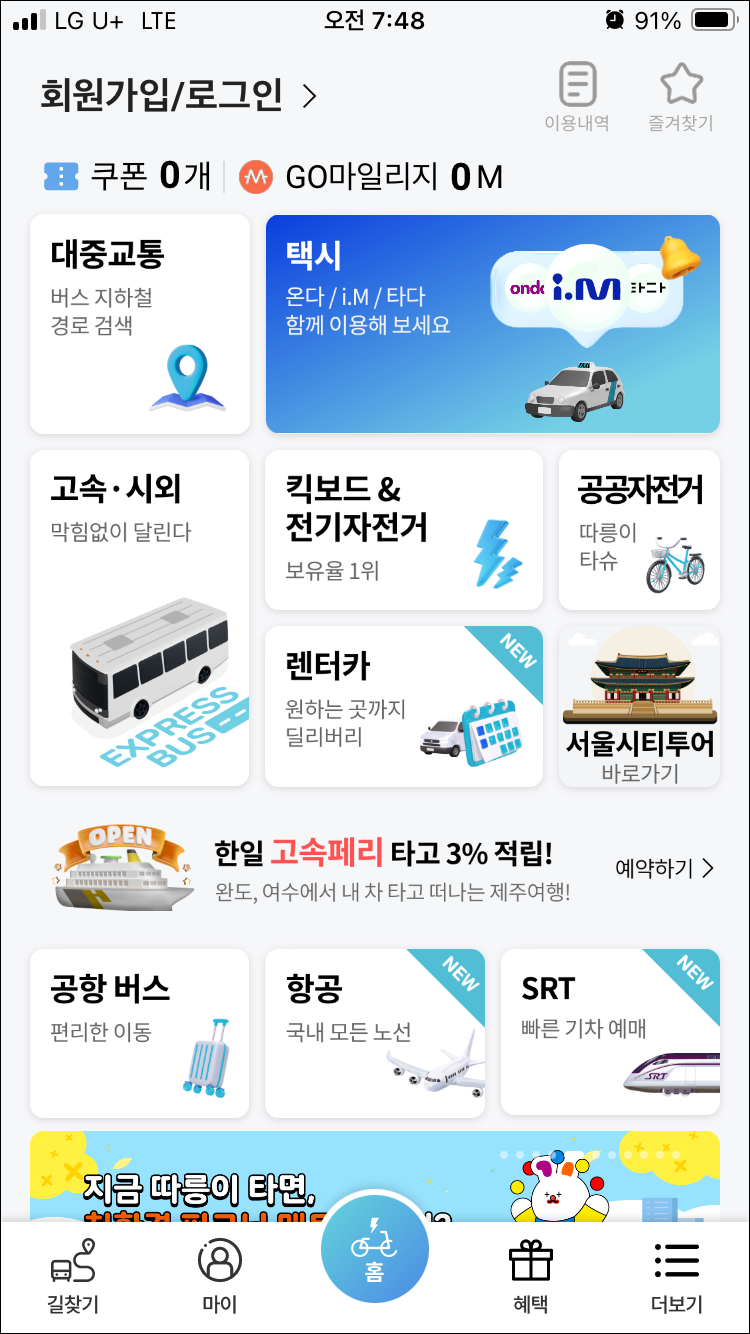Select the 킥보드 & 전기자전거 service

(404, 530)
